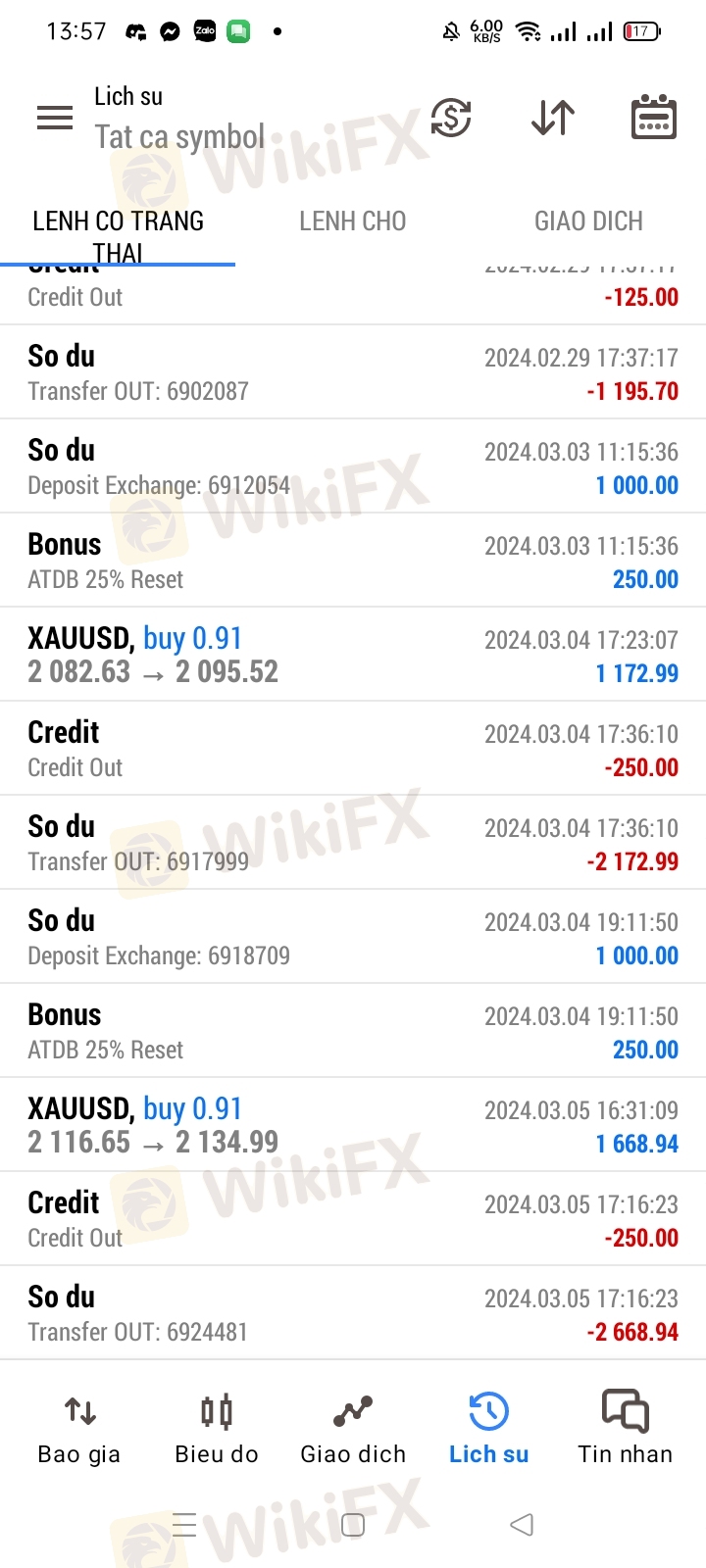706x1568 pixels.
Task: Open the calendar date range picker
Action: (x=653, y=119)
